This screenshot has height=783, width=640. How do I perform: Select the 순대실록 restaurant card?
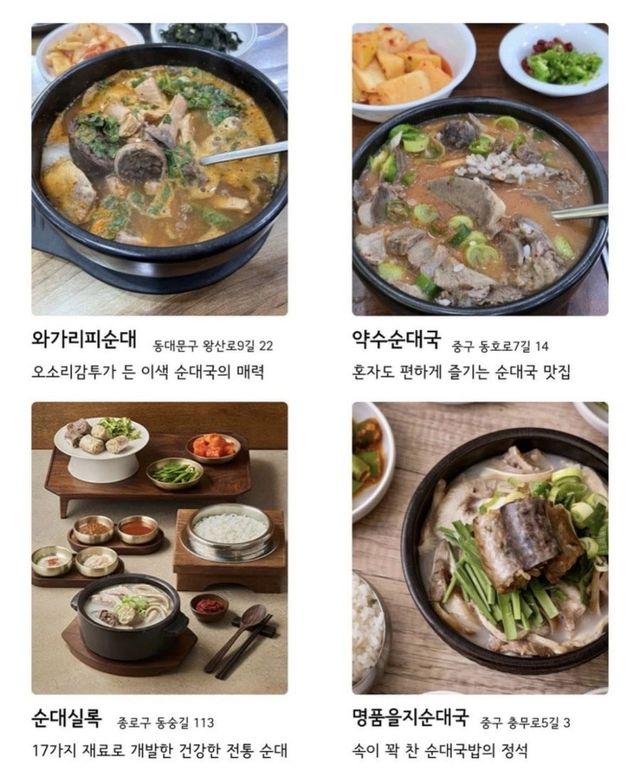tap(160, 548)
